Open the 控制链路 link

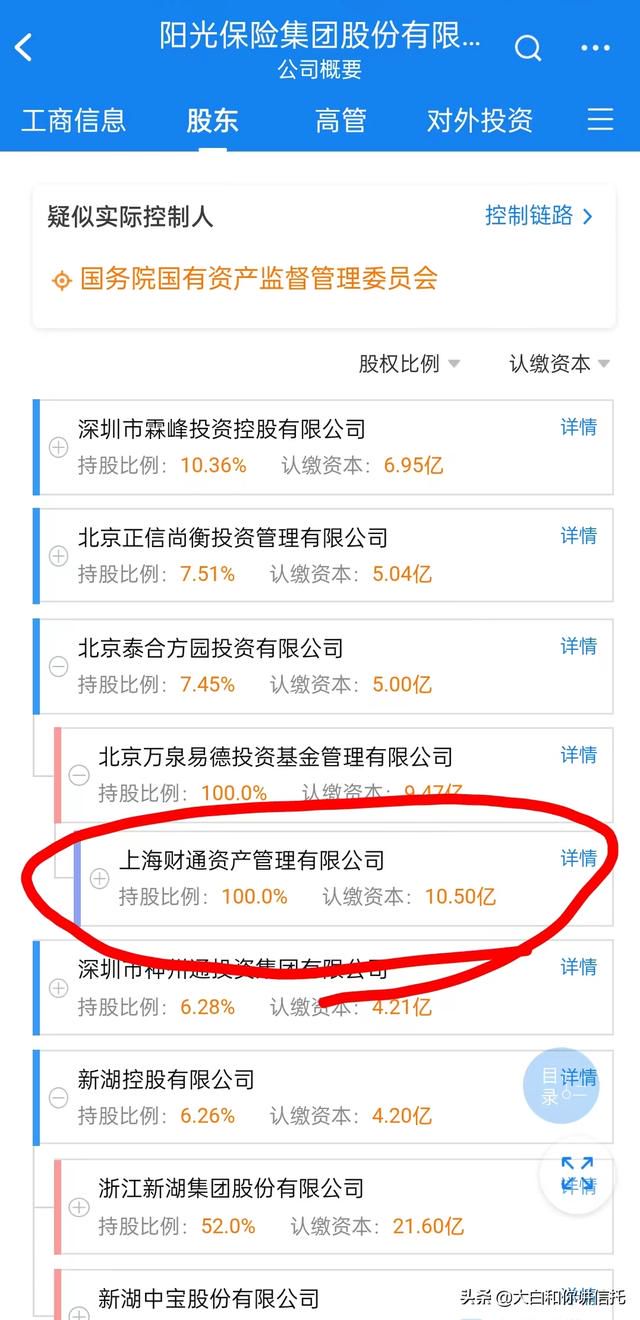click(x=539, y=215)
